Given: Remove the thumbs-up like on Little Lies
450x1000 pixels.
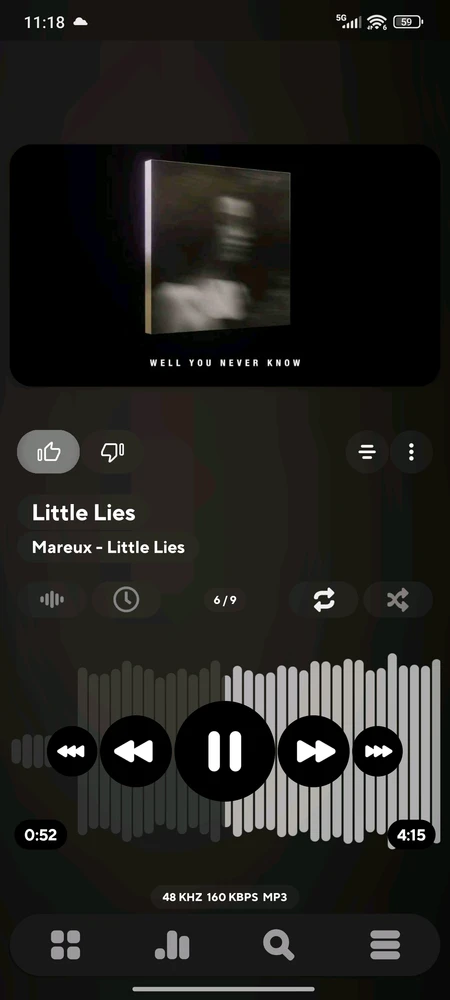Looking at the screenshot, I should coord(48,452).
